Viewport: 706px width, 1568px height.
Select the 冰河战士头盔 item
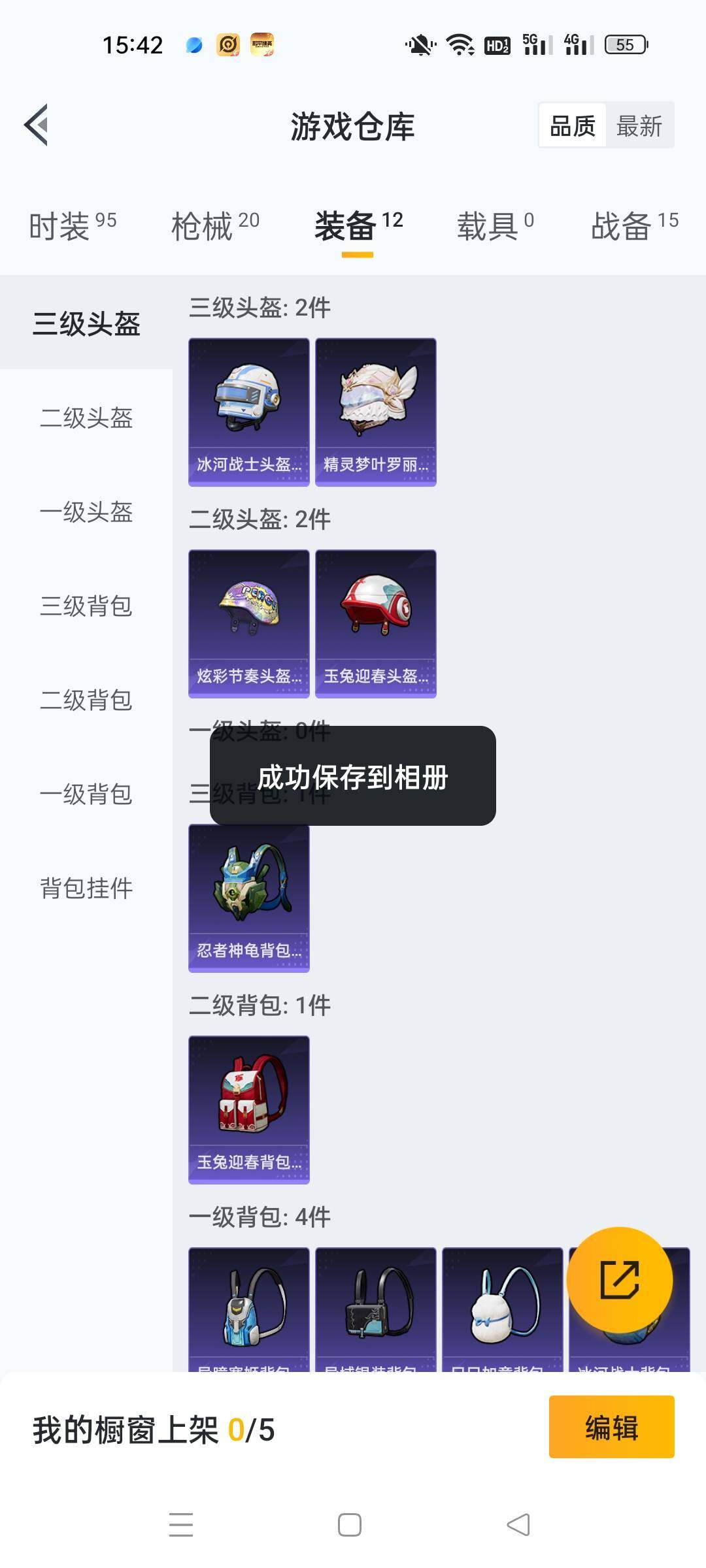[x=248, y=410]
